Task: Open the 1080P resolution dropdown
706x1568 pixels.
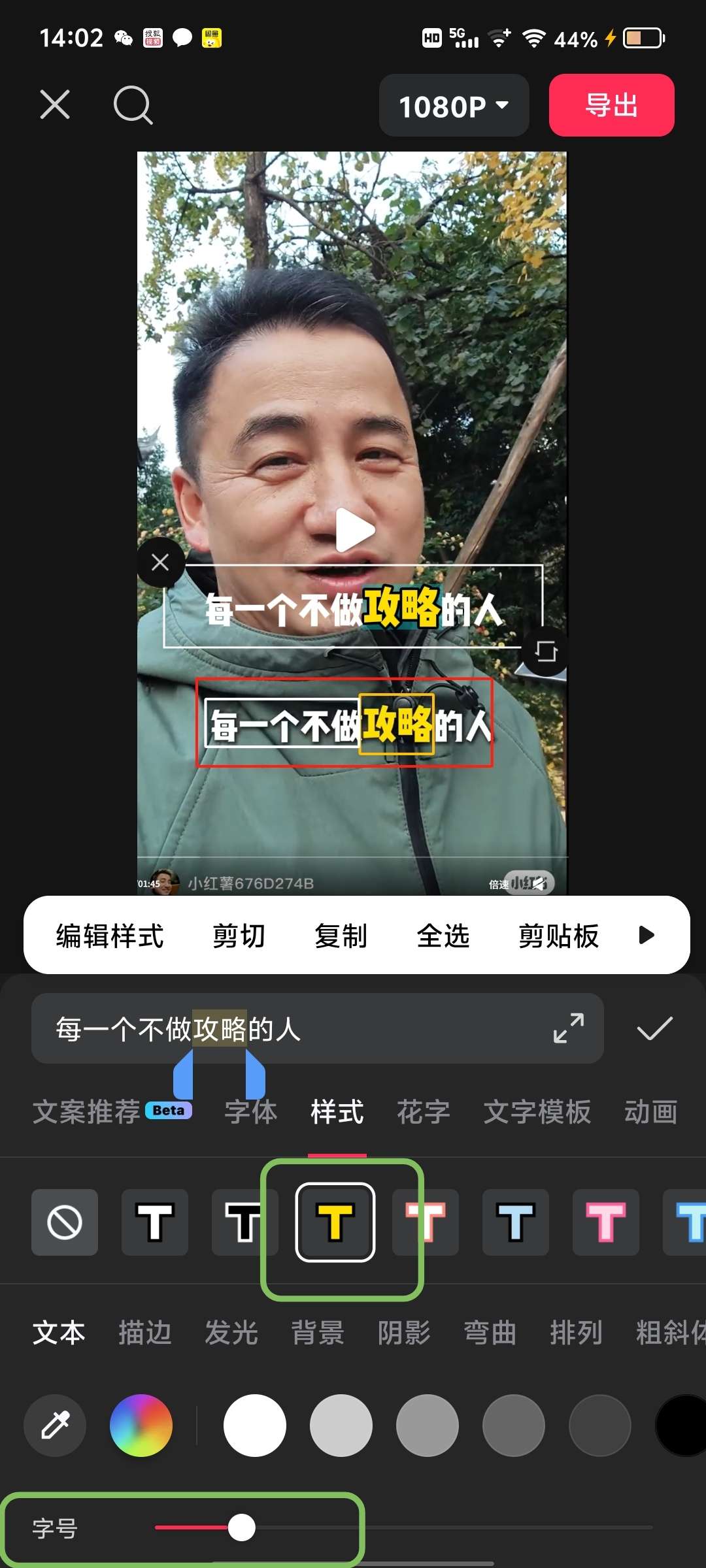Action: (x=454, y=105)
